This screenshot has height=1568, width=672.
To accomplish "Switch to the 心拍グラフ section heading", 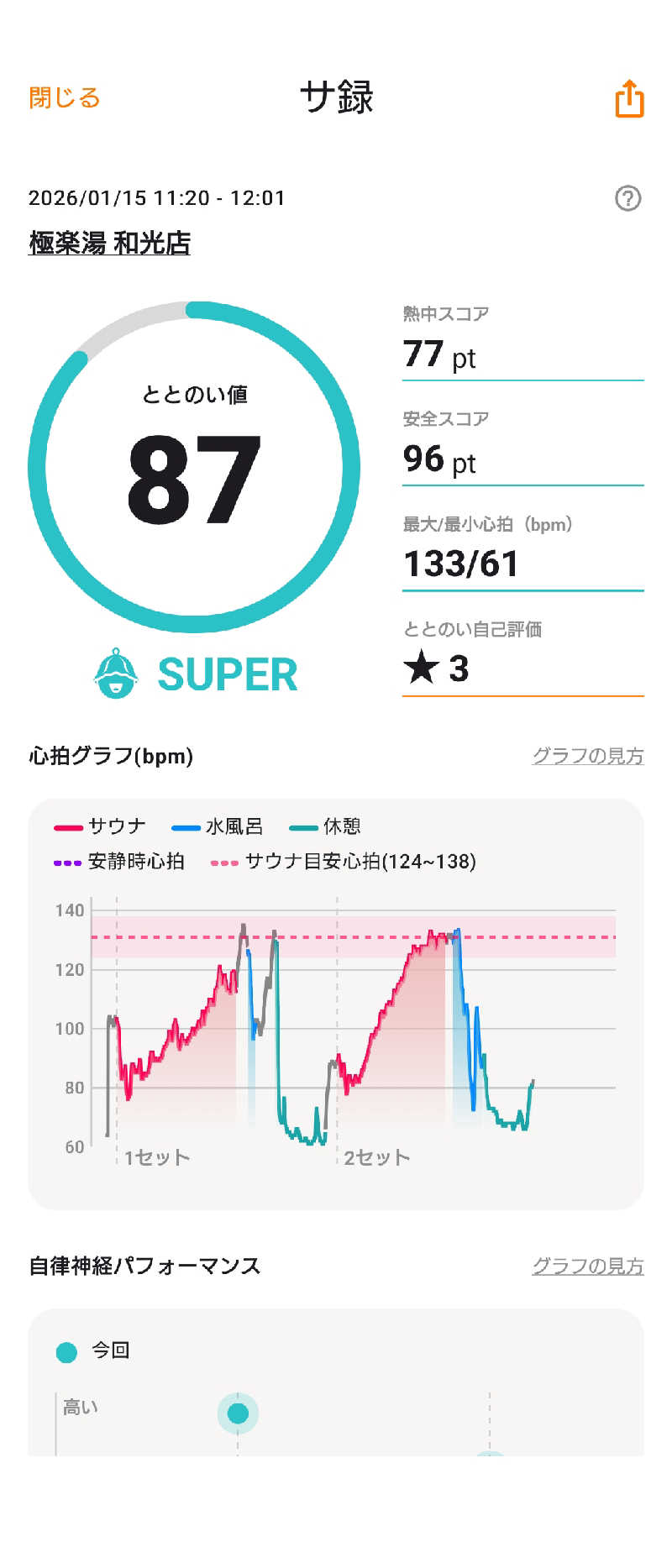I will (x=110, y=756).
